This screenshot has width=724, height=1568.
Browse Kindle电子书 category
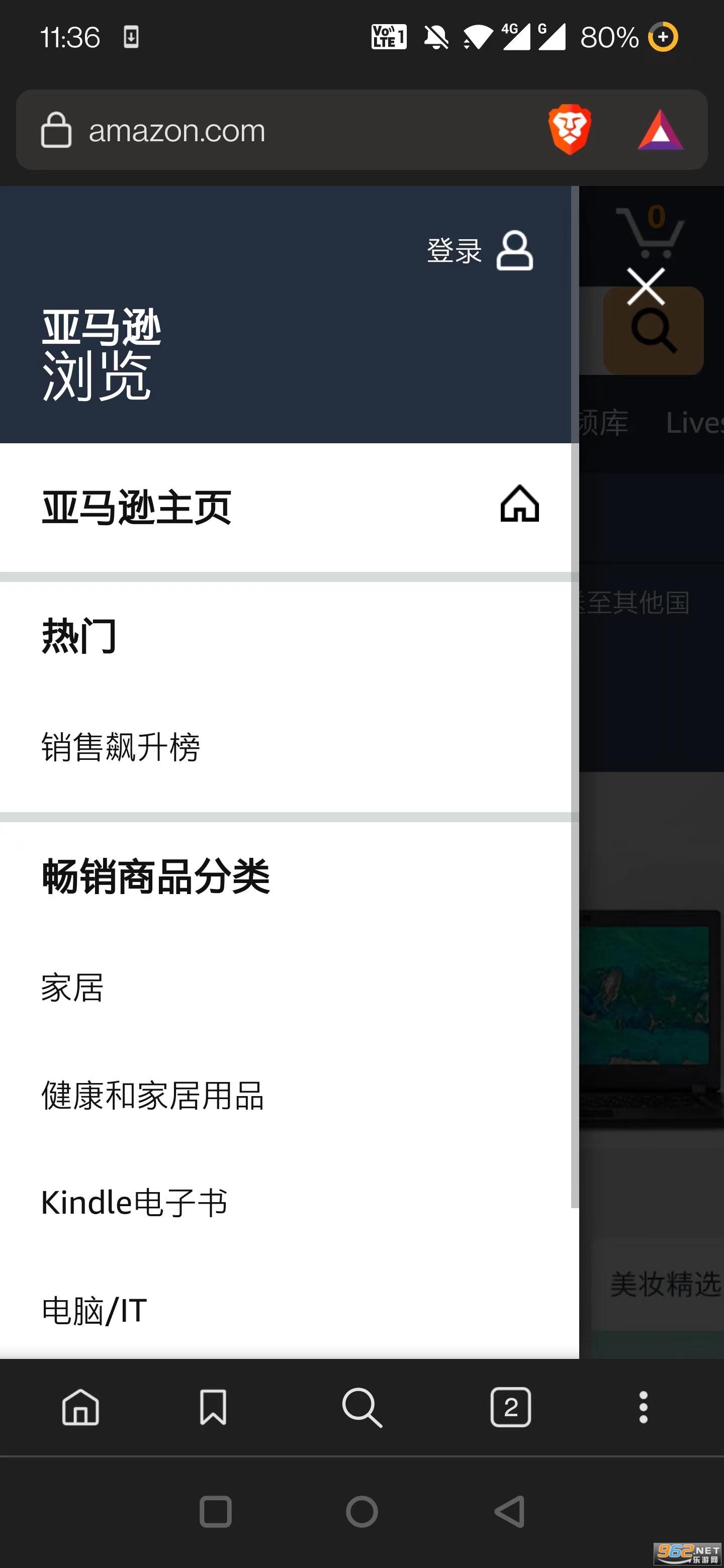click(x=135, y=1203)
